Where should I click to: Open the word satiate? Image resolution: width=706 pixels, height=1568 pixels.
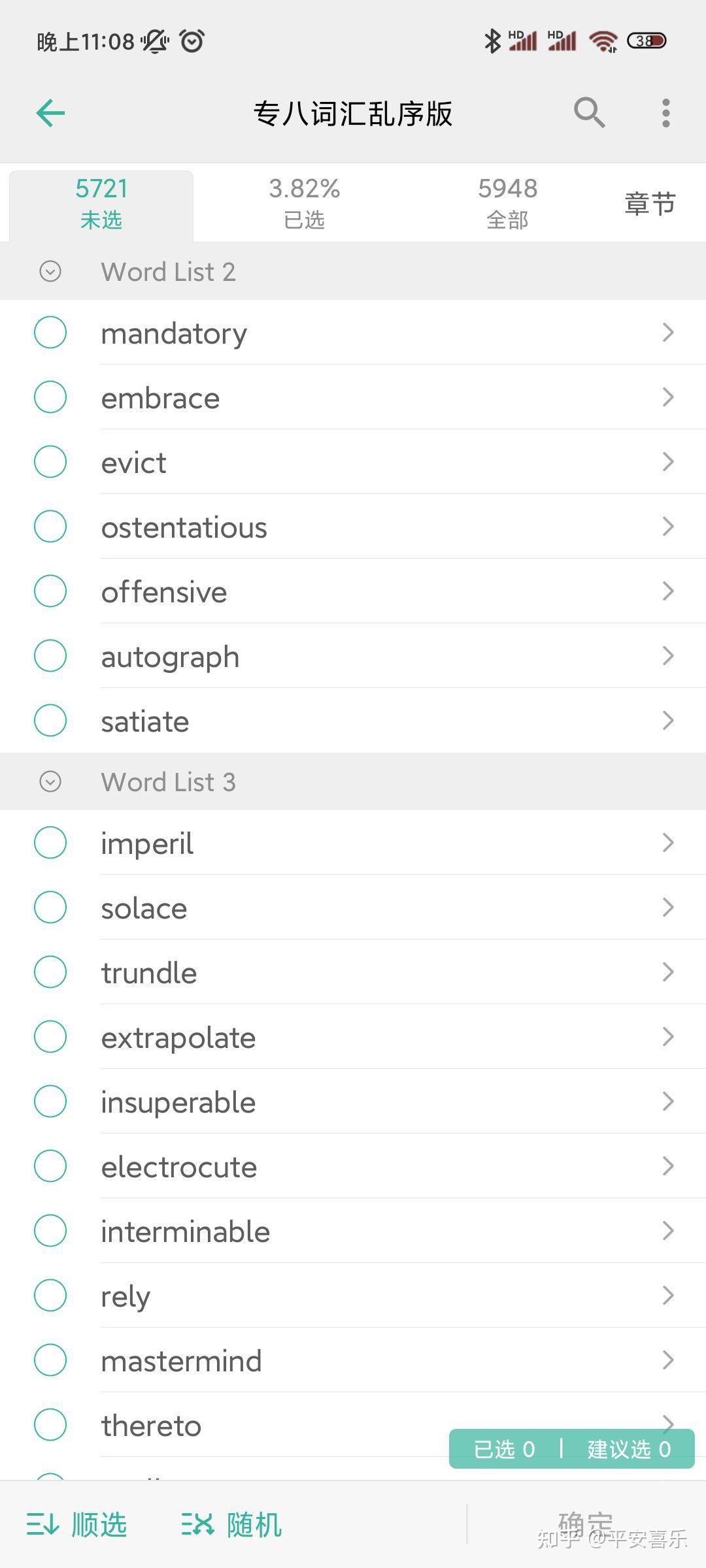(667, 721)
